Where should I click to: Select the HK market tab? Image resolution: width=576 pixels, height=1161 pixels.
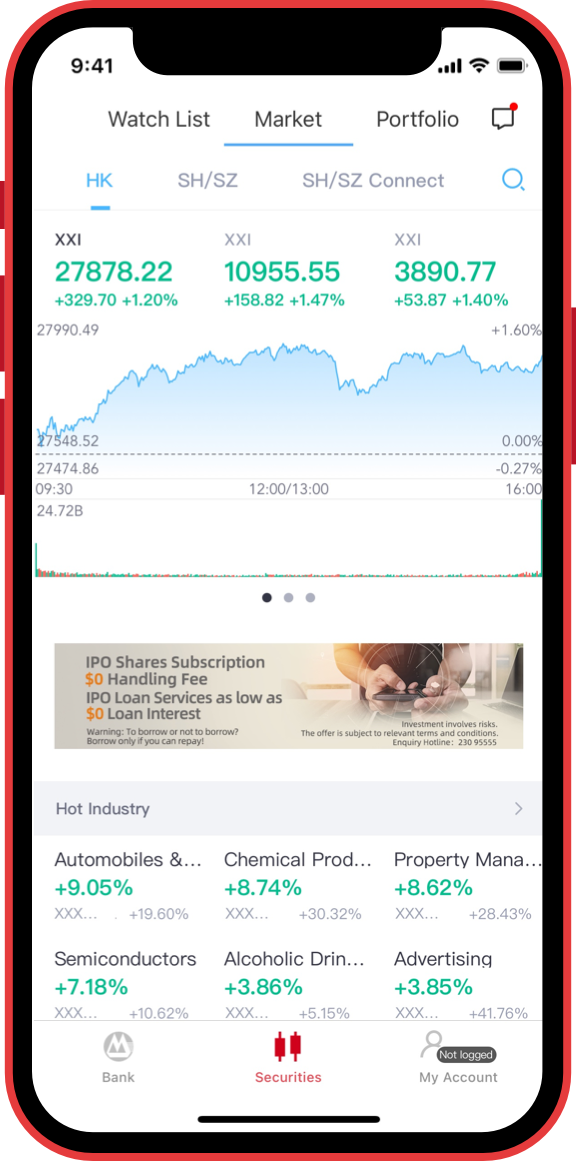[99, 181]
